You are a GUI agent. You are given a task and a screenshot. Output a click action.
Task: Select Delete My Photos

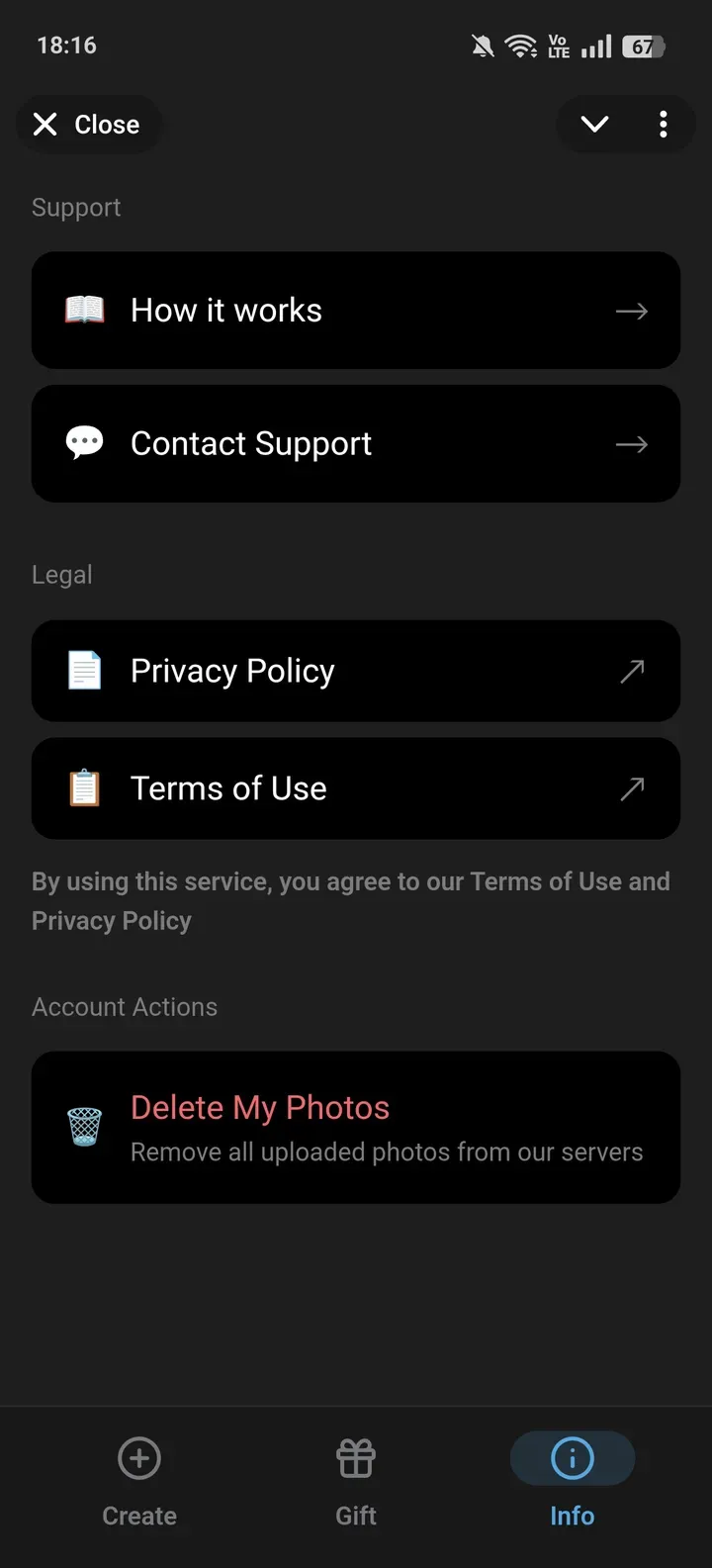point(356,1127)
